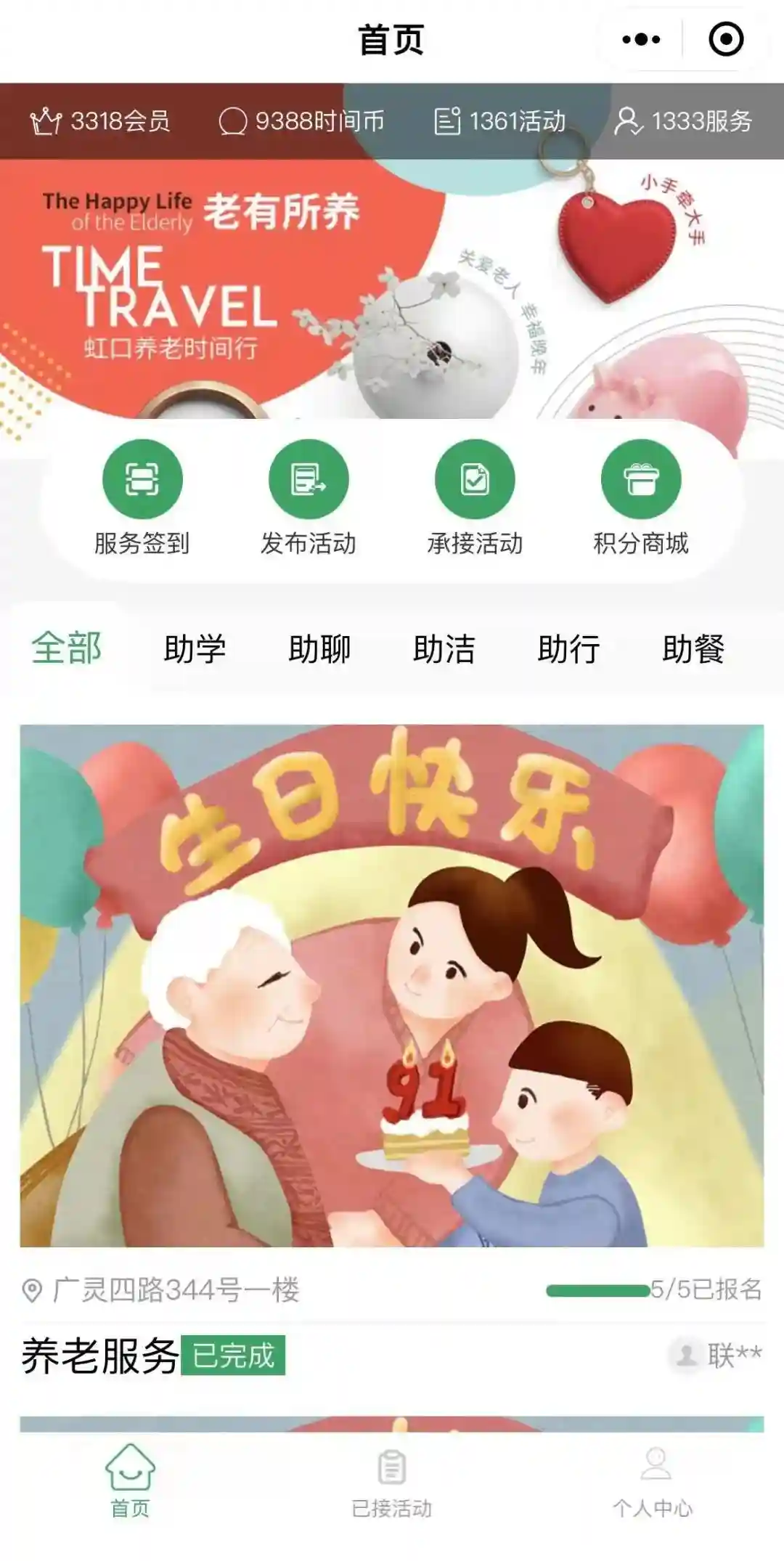Go to the 首页 bottom tab

pyautogui.click(x=131, y=1481)
